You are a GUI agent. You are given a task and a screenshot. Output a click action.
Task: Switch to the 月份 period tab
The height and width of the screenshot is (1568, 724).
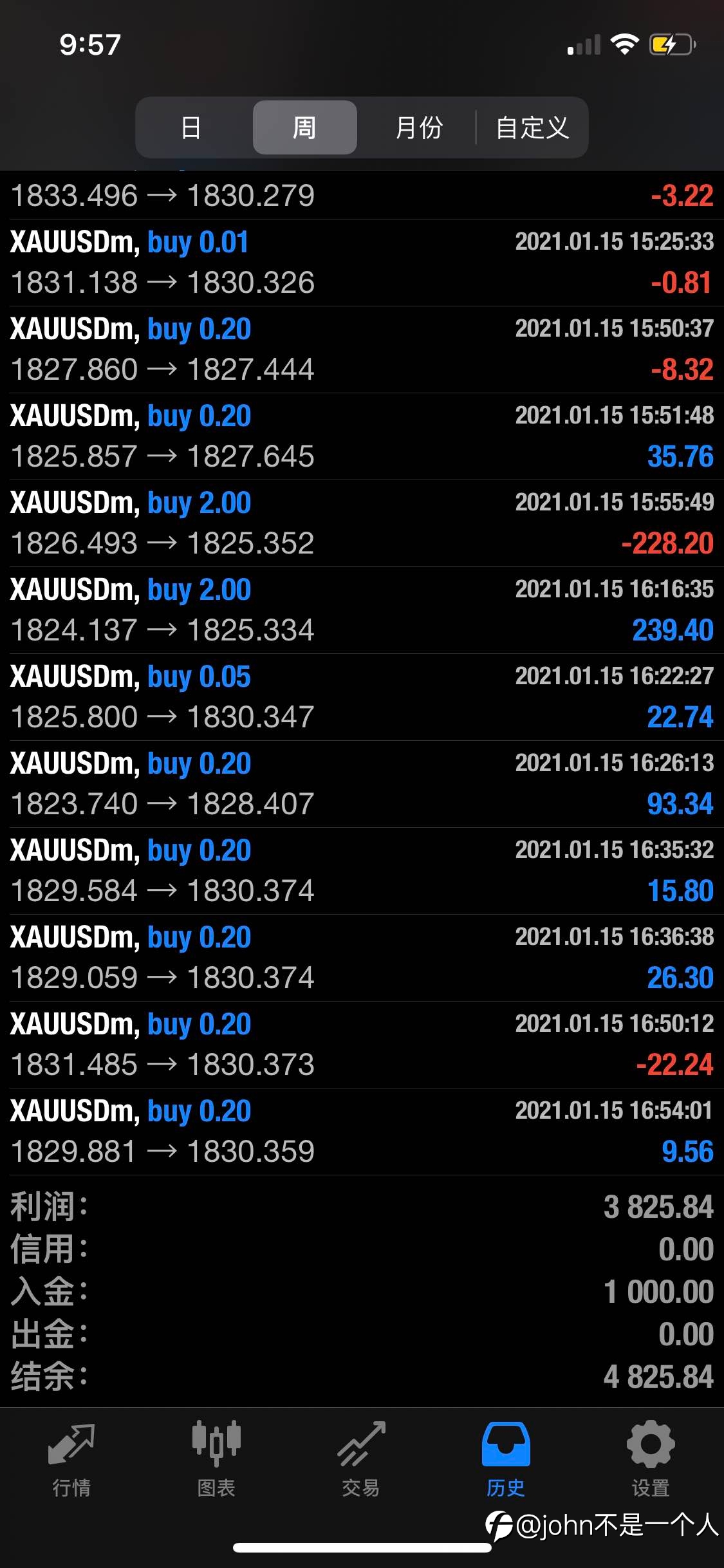(419, 127)
